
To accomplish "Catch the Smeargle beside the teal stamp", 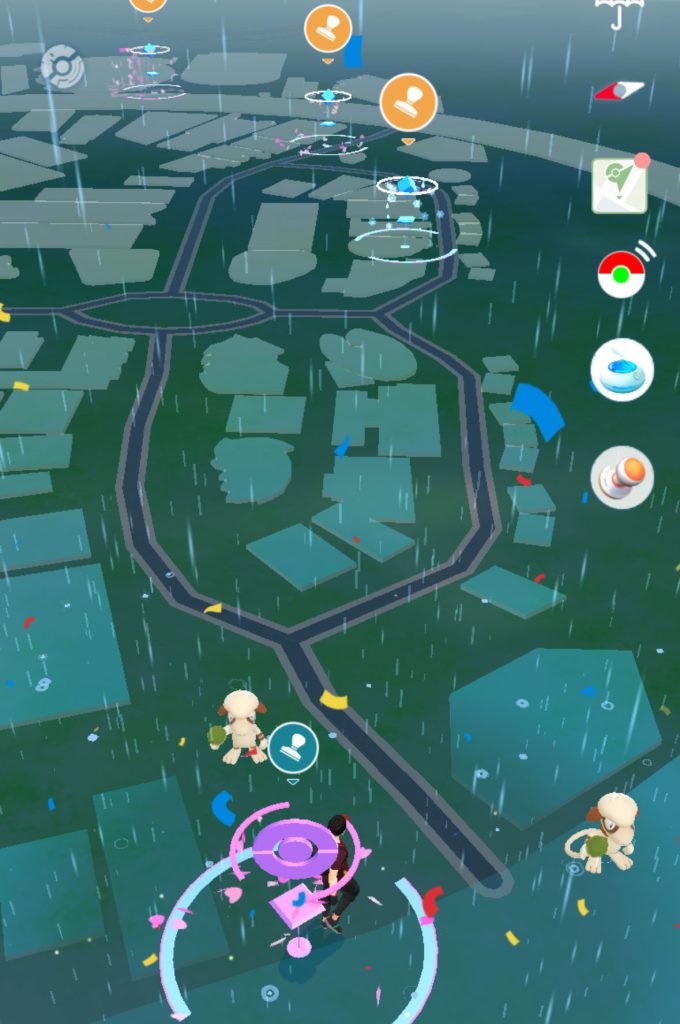I will tap(240, 726).
